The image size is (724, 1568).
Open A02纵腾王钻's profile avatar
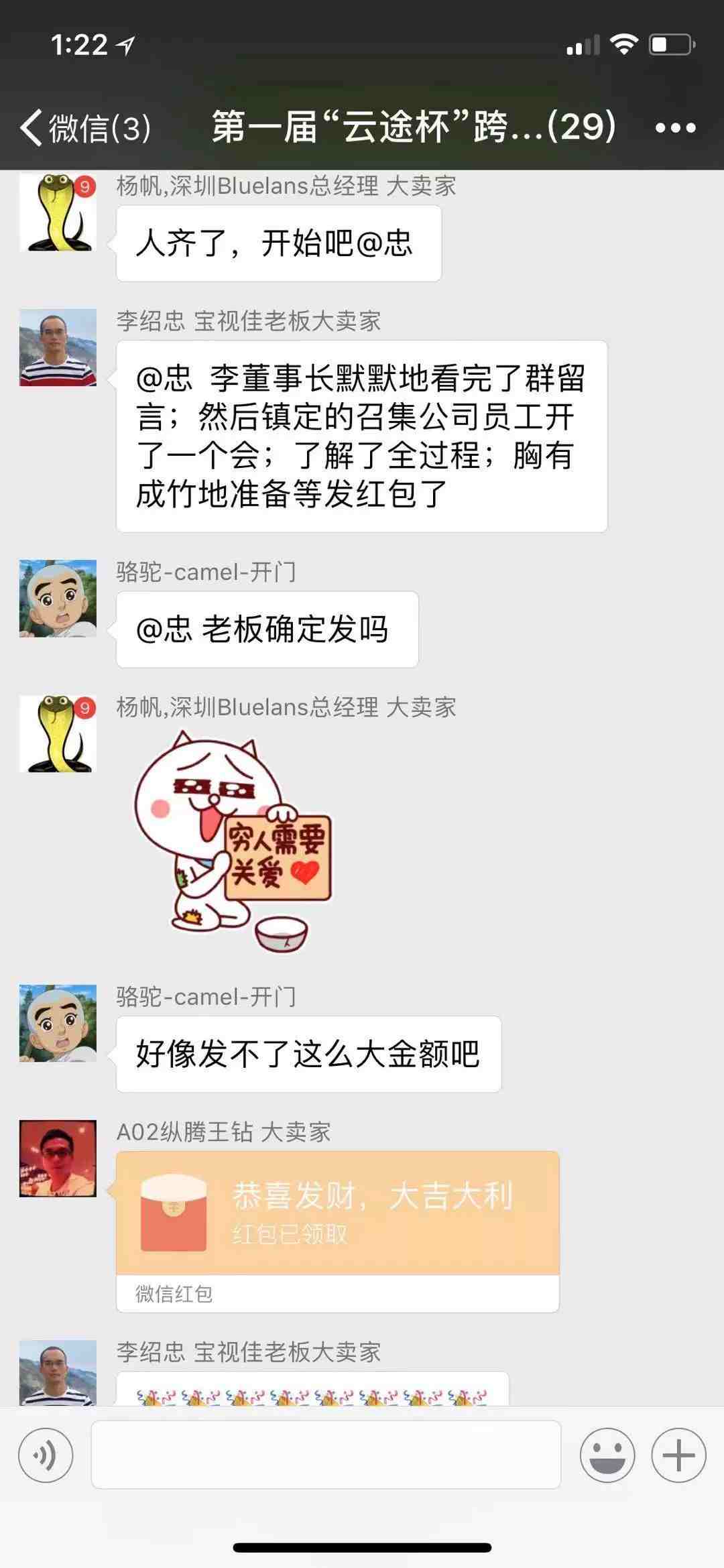pos(58,1158)
